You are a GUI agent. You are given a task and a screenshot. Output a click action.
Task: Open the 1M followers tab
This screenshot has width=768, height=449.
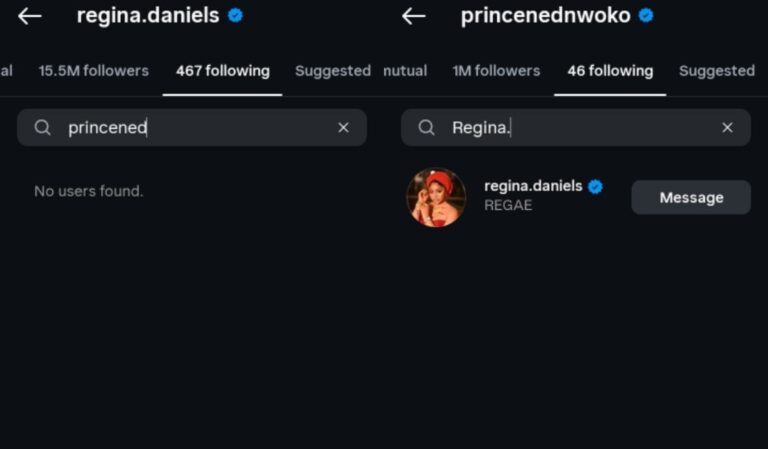tap(496, 71)
